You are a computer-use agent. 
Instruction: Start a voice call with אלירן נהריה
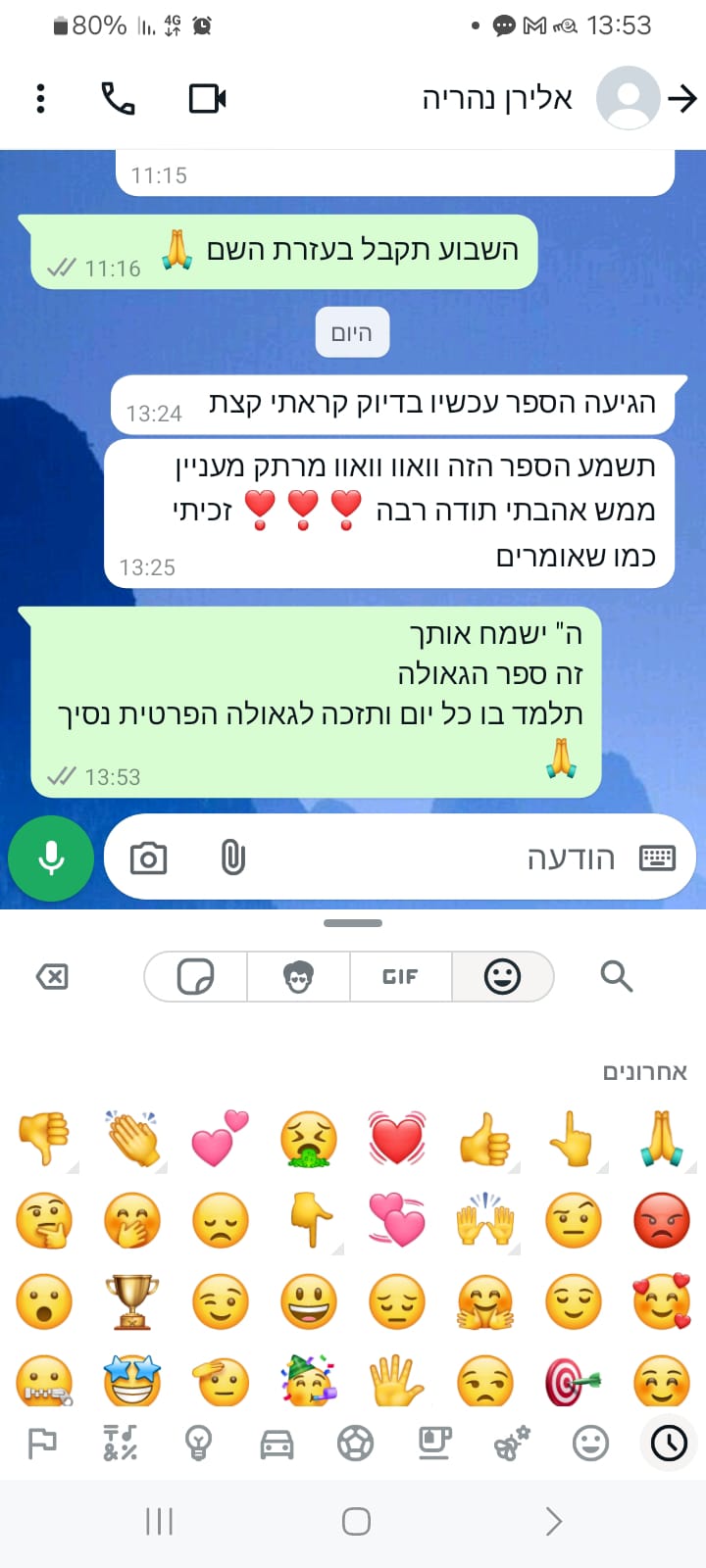point(118,98)
